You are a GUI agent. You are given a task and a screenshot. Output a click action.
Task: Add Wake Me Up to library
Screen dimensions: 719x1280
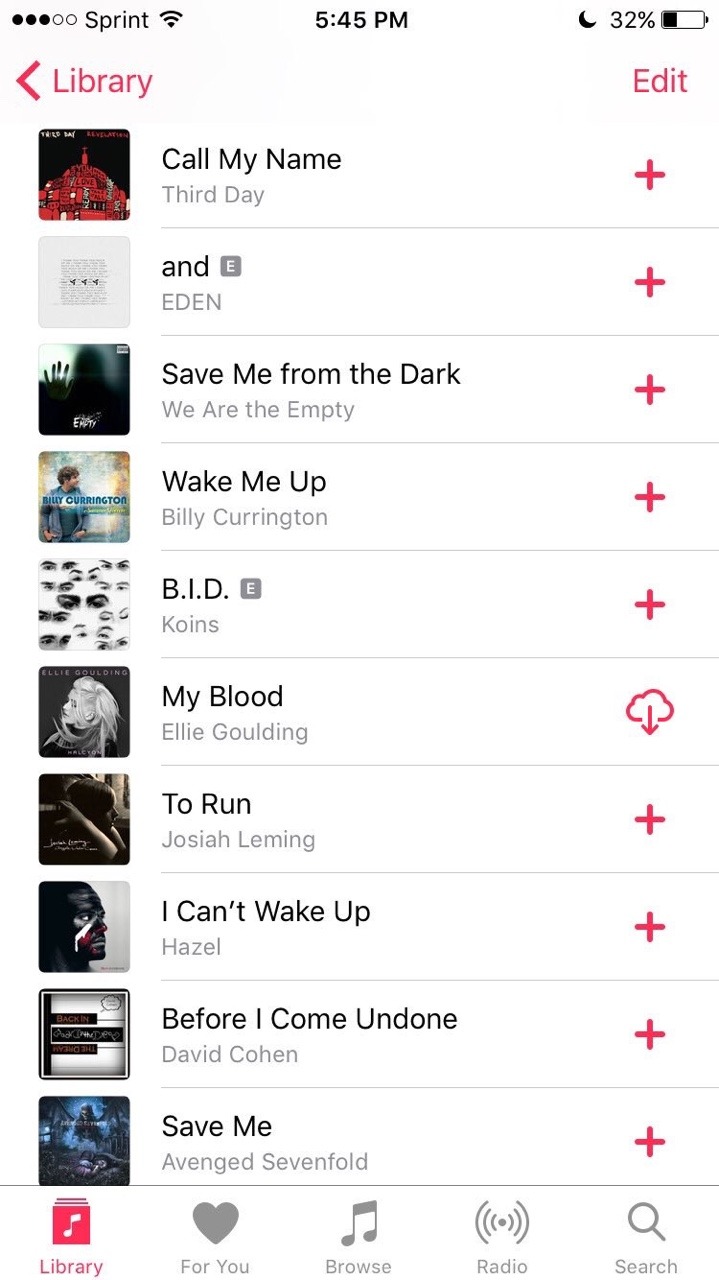pyautogui.click(x=650, y=497)
